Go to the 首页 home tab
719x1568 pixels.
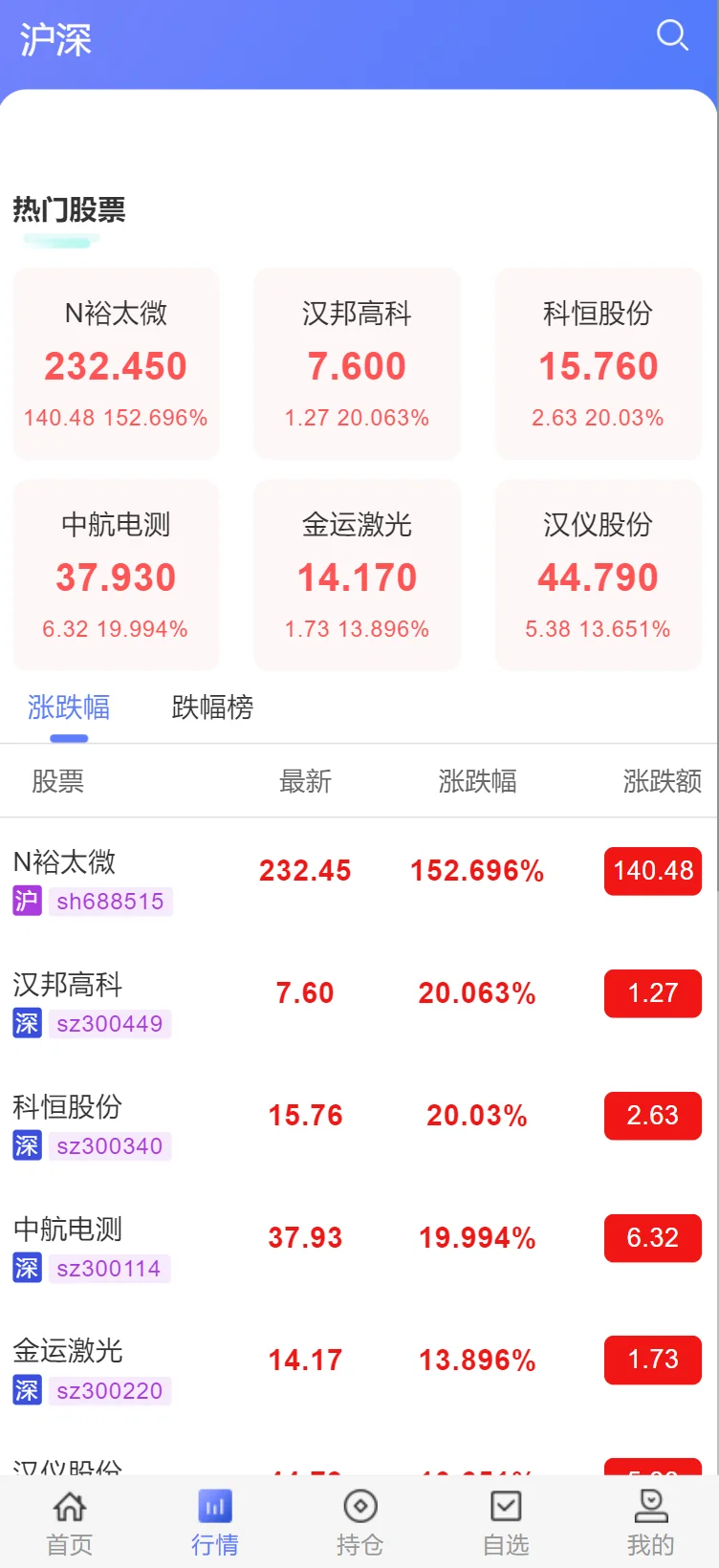point(70,1522)
